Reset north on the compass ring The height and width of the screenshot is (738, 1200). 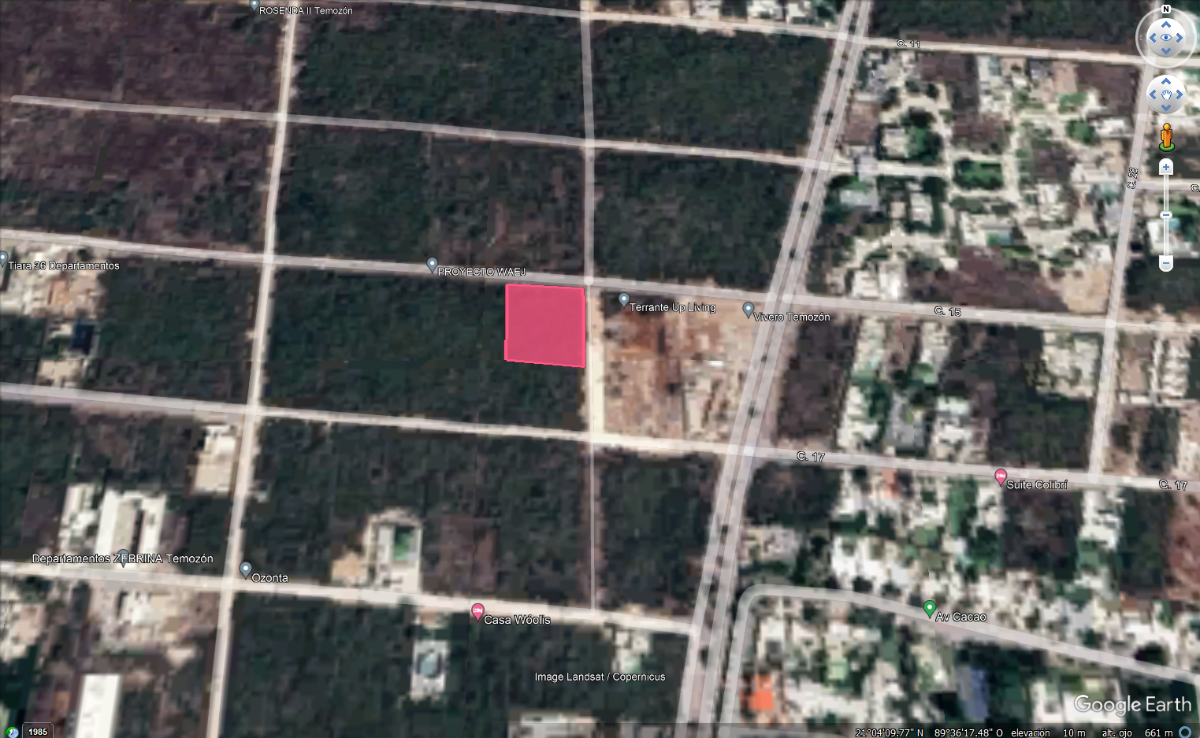(x=1166, y=10)
